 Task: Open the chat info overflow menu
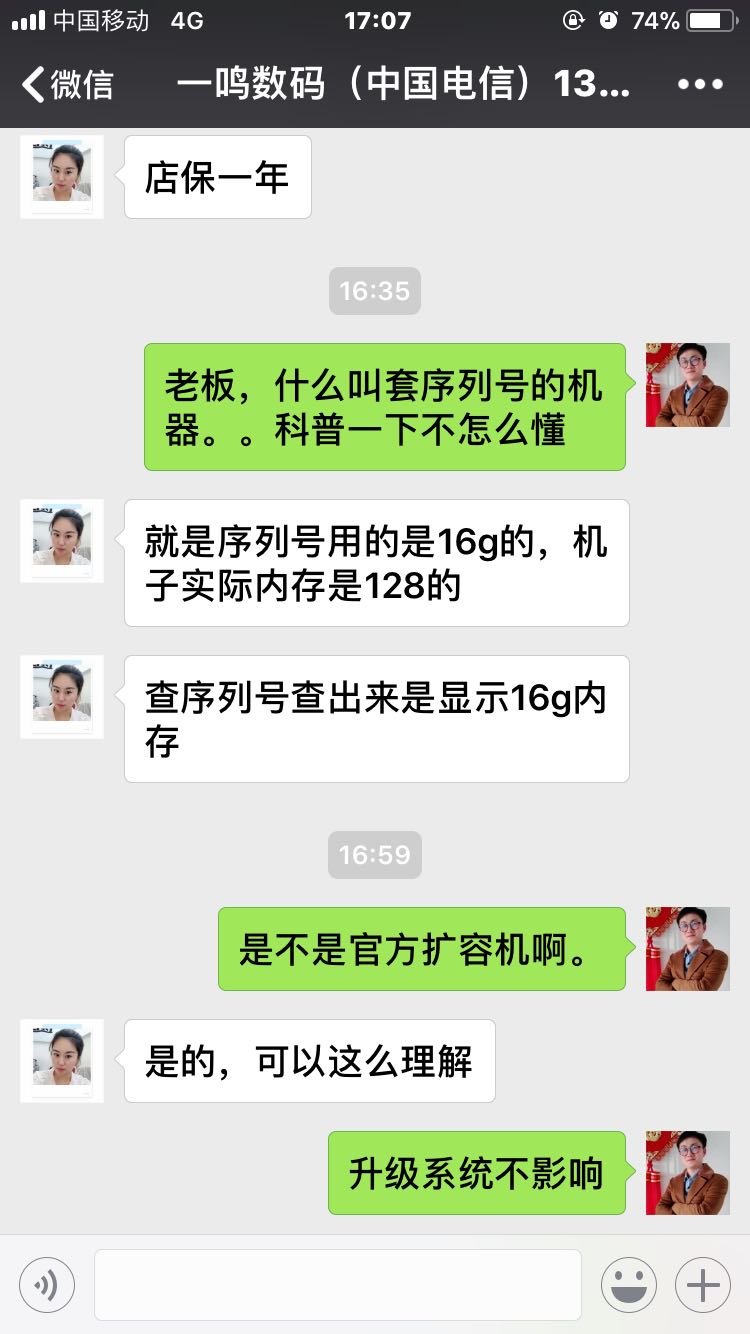coord(699,85)
